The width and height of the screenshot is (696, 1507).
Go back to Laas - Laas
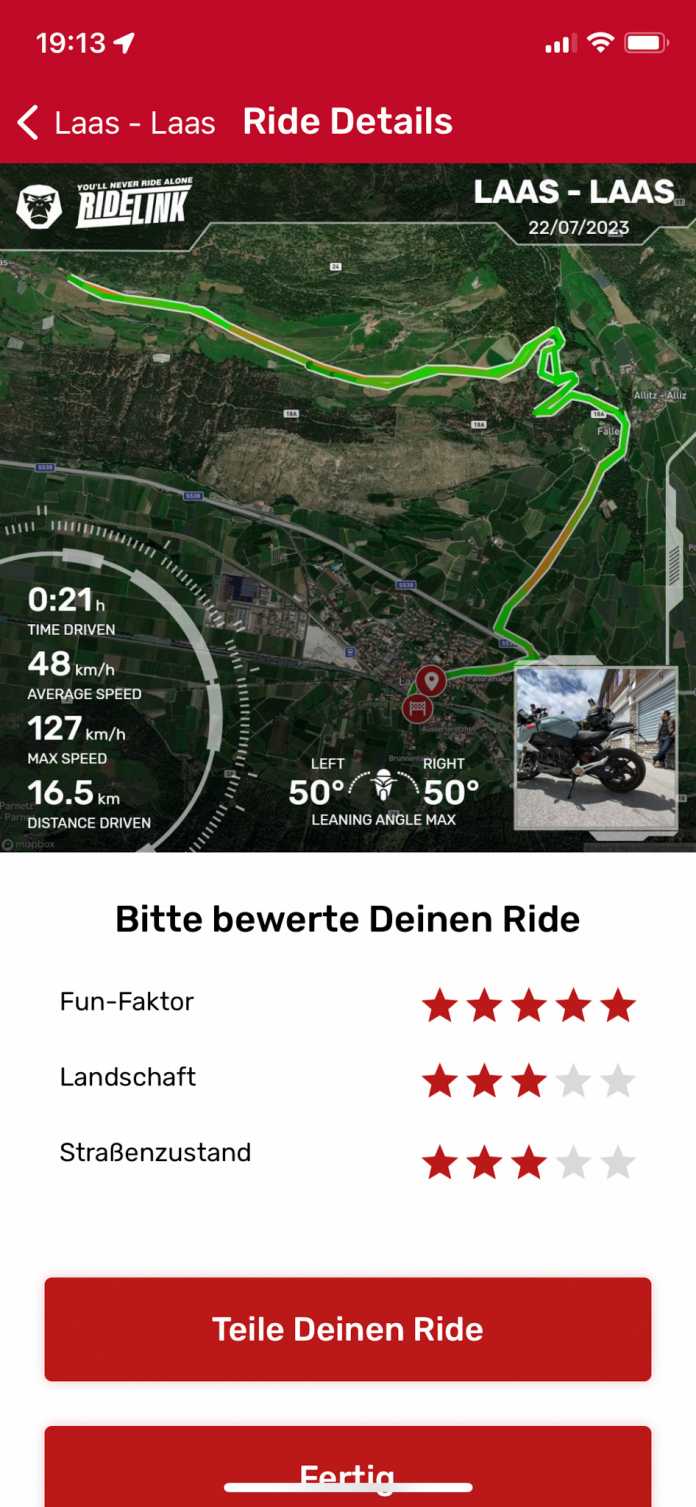tap(115, 123)
